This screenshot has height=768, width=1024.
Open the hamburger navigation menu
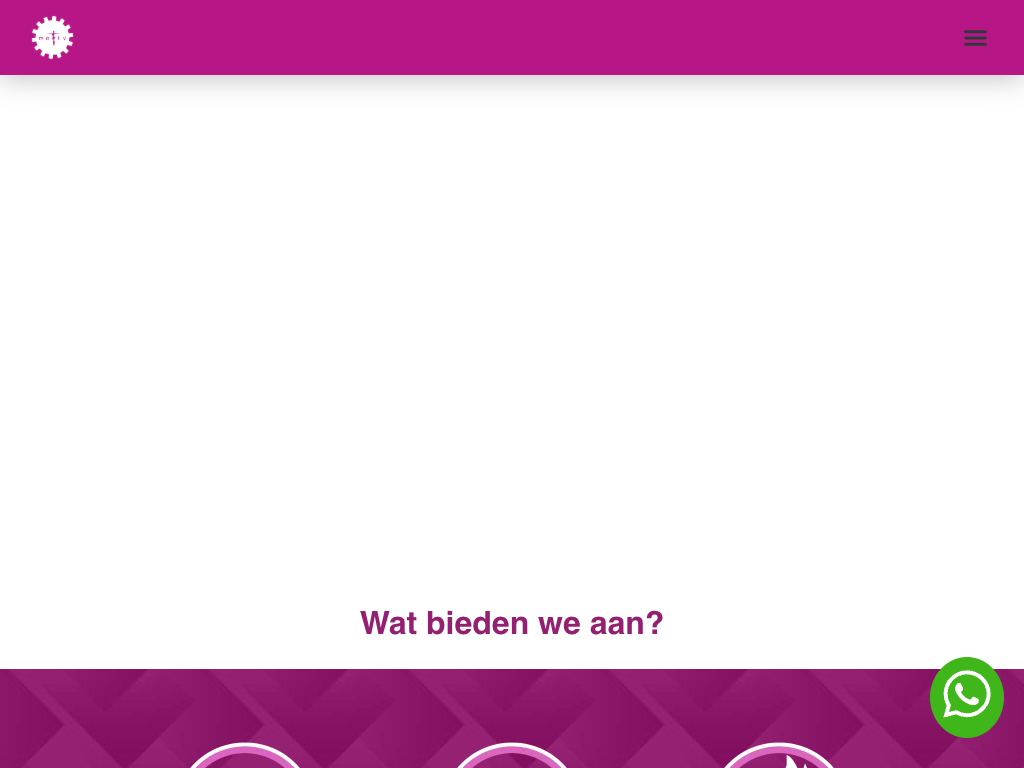[975, 38]
